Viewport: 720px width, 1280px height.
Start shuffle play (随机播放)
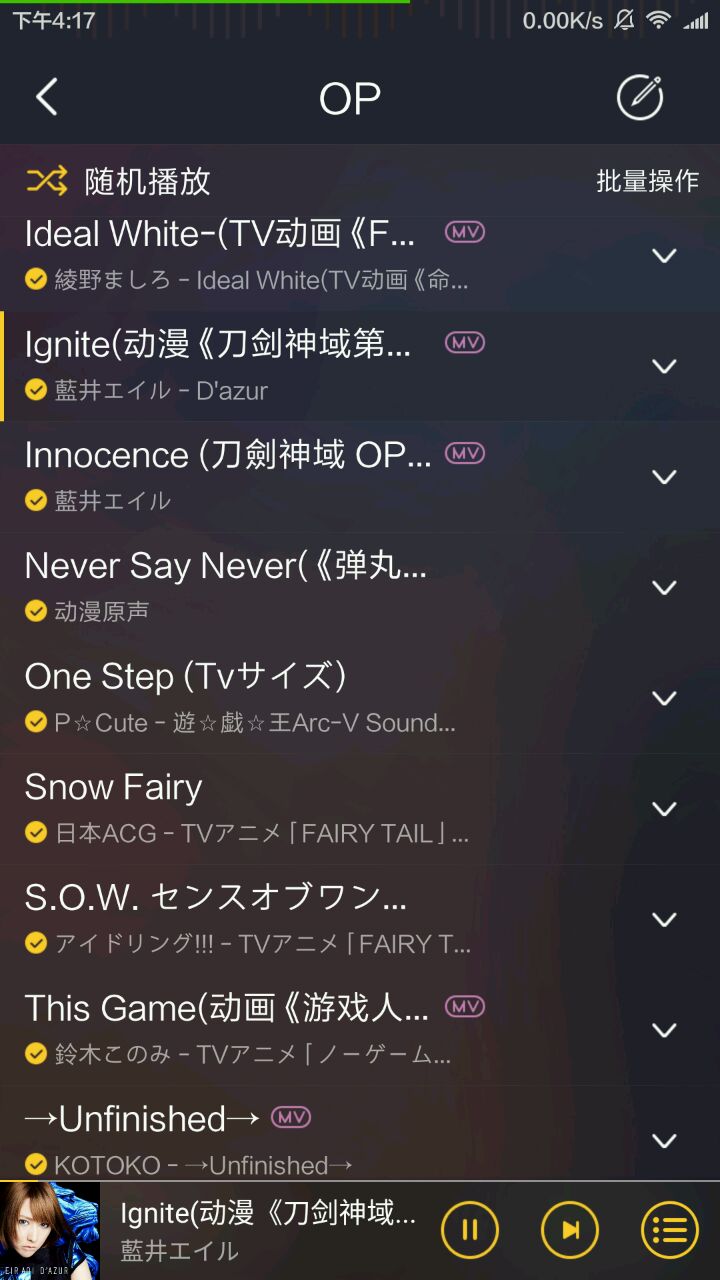(118, 181)
